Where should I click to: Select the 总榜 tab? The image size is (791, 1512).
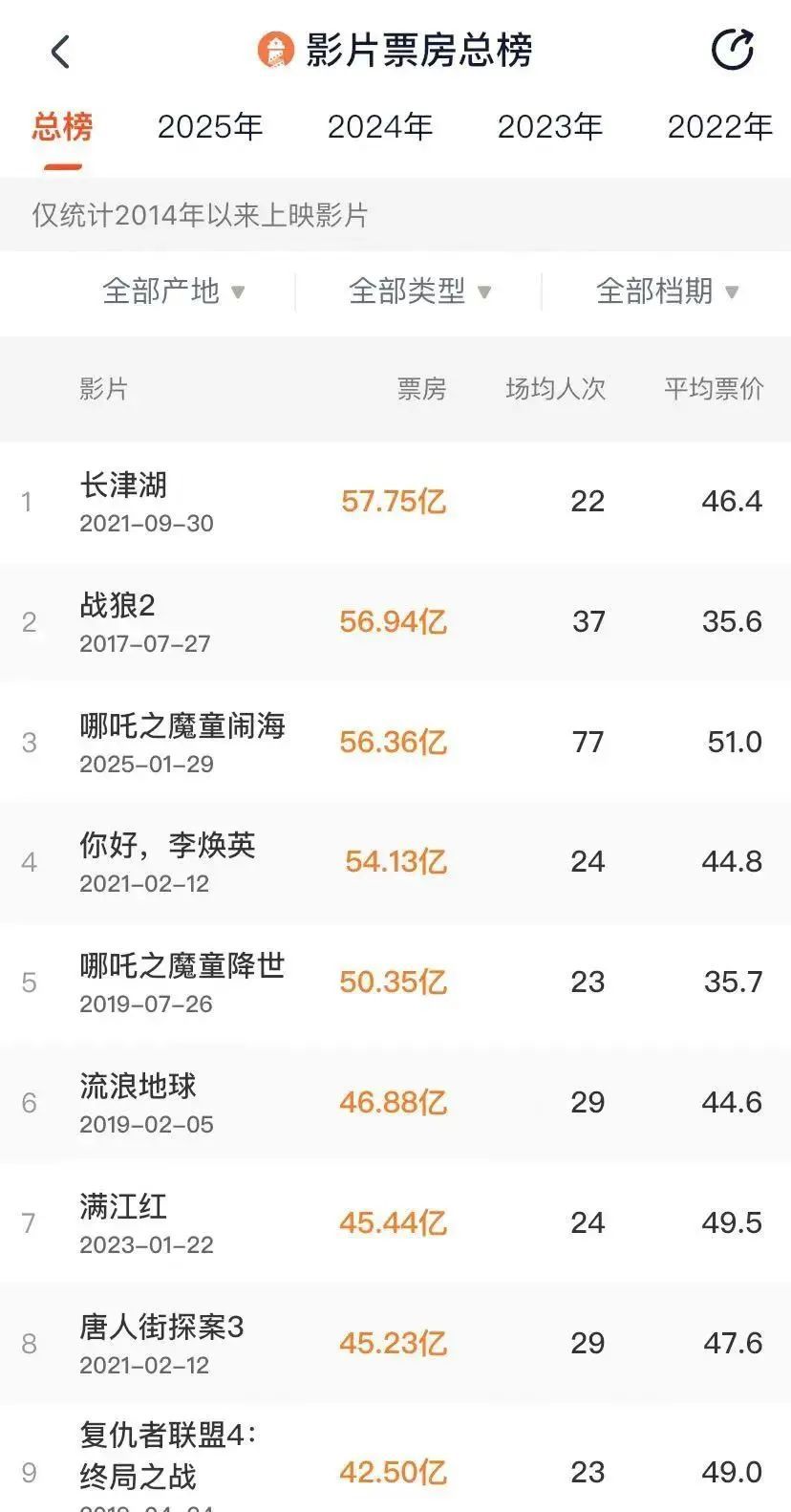pos(62,127)
